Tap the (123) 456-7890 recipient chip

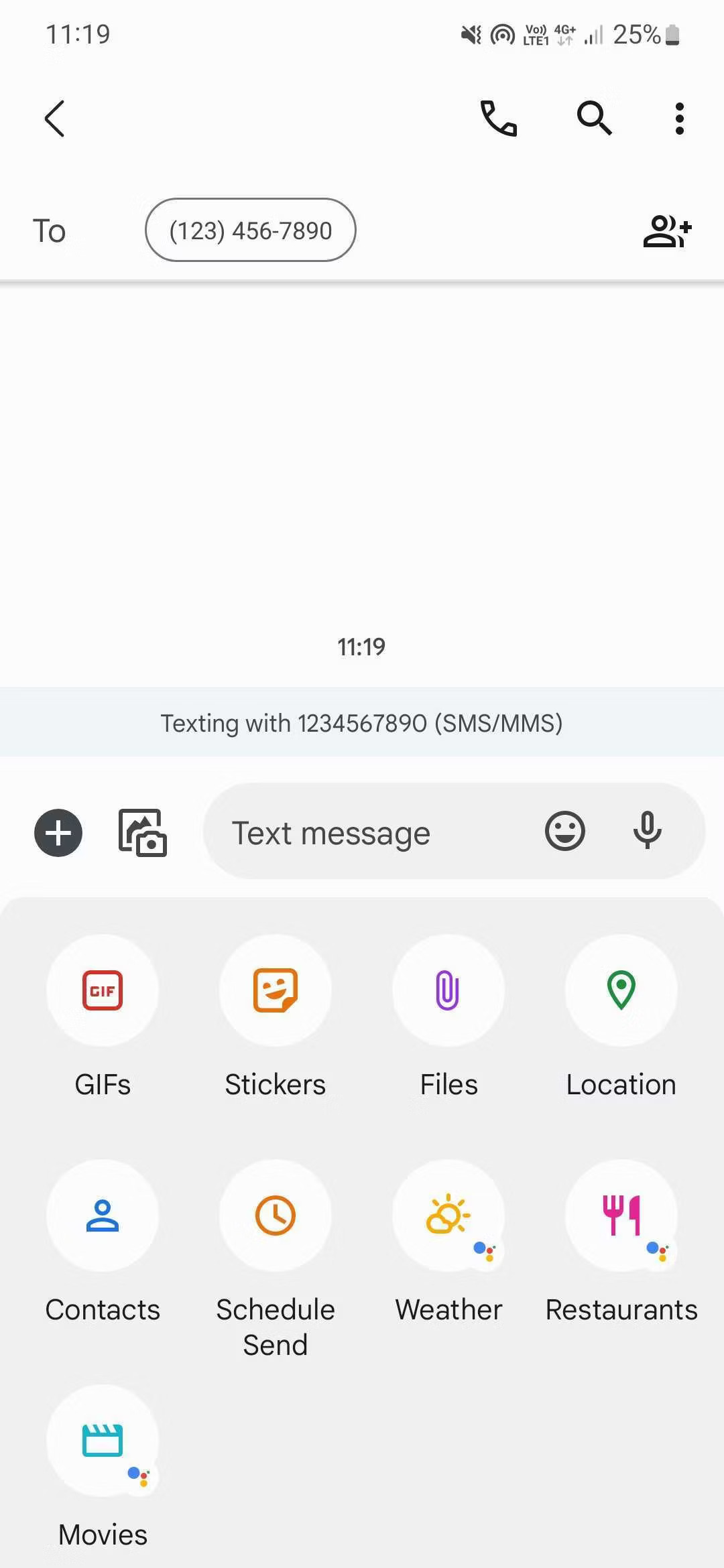(x=250, y=230)
